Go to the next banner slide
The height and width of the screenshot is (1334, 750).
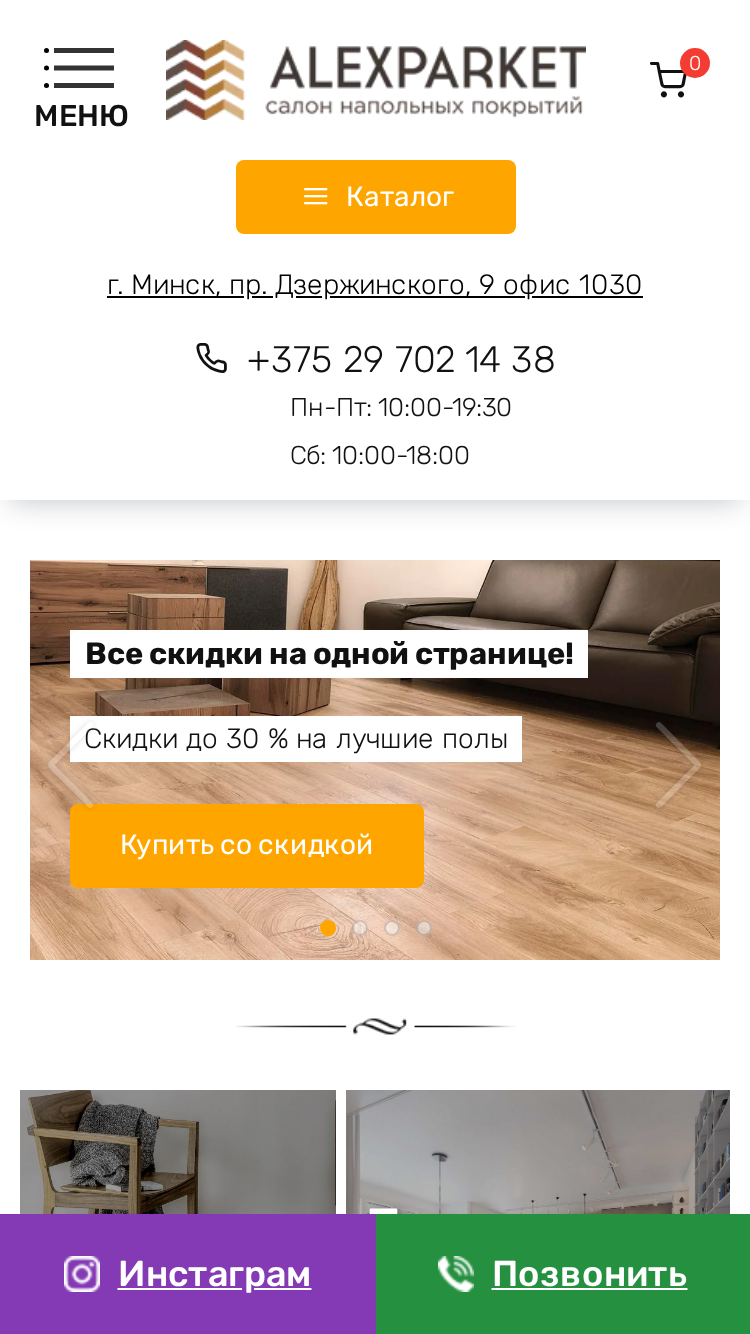tap(678, 765)
